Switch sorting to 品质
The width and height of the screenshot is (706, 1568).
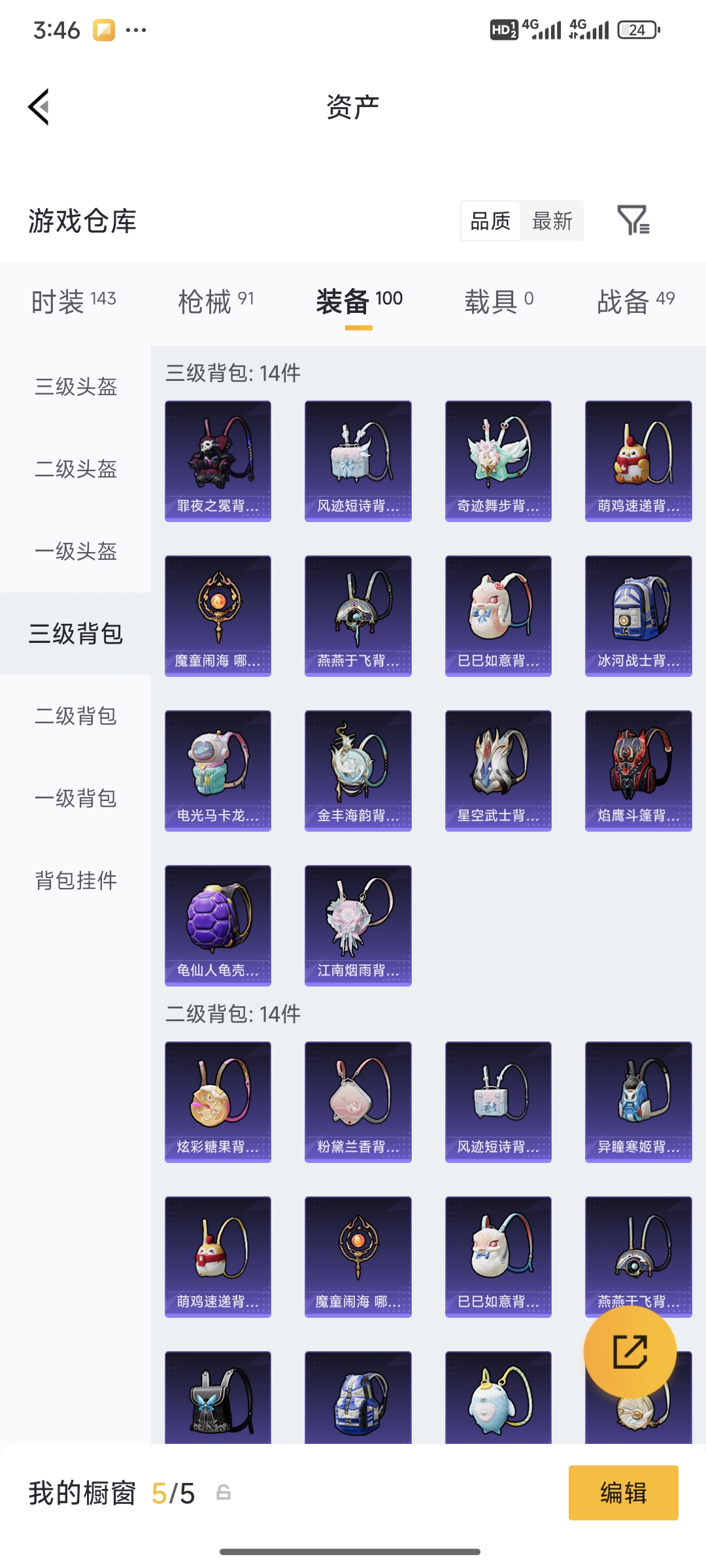pos(490,221)
